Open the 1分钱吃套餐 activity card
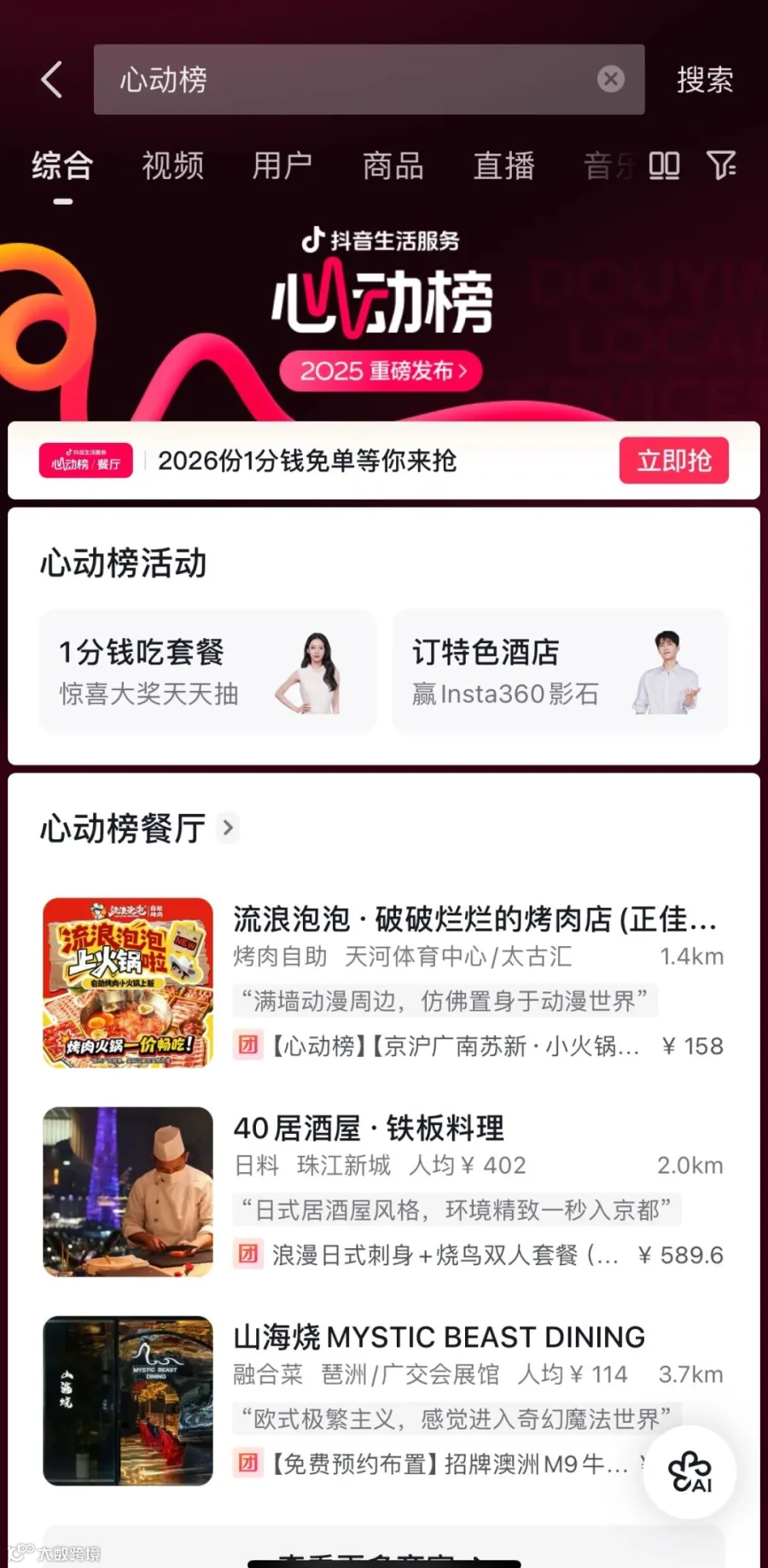Image resolution: width=768 pixels, height=1568 pixels. tap(207, 671)
